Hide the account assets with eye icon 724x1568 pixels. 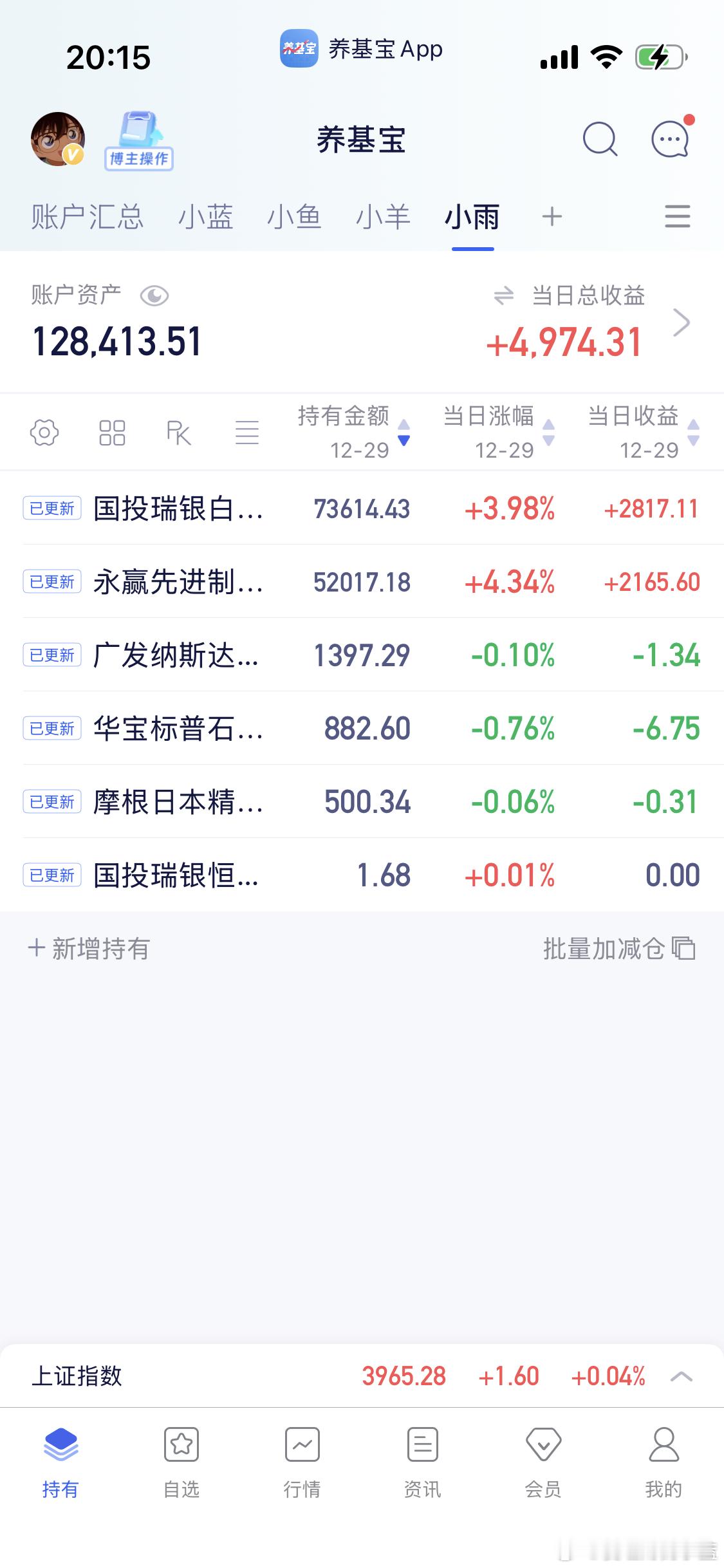pos(154,296)
